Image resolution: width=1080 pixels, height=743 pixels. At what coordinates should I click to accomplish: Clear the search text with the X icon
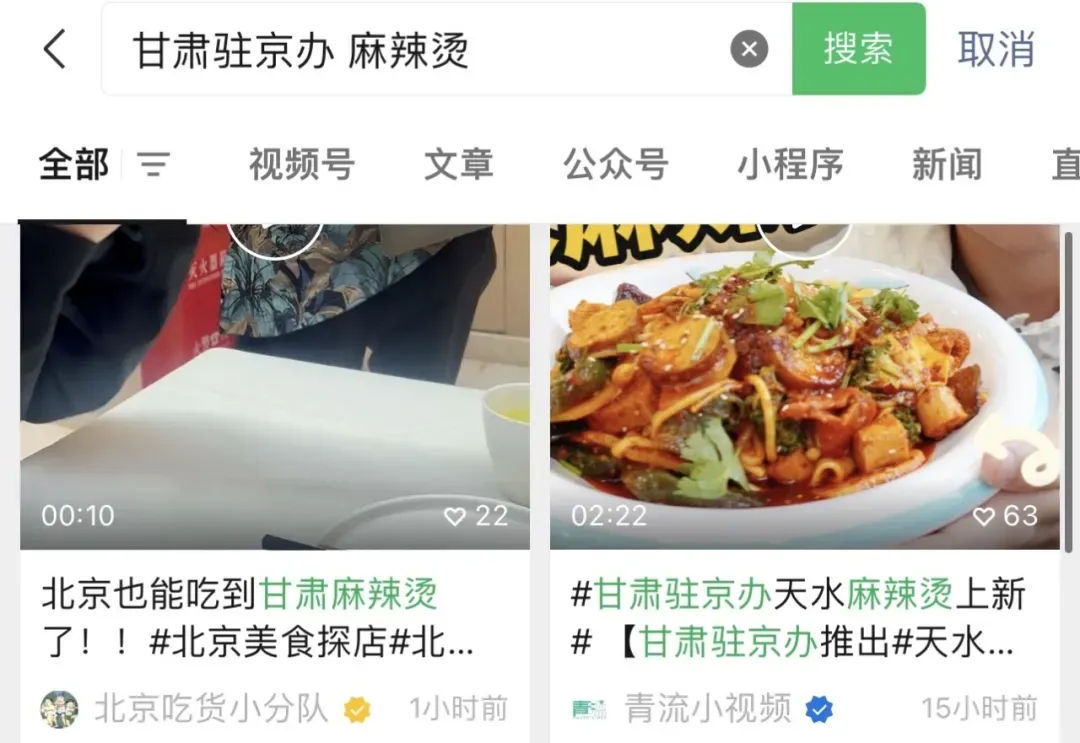tap(749, 49)
